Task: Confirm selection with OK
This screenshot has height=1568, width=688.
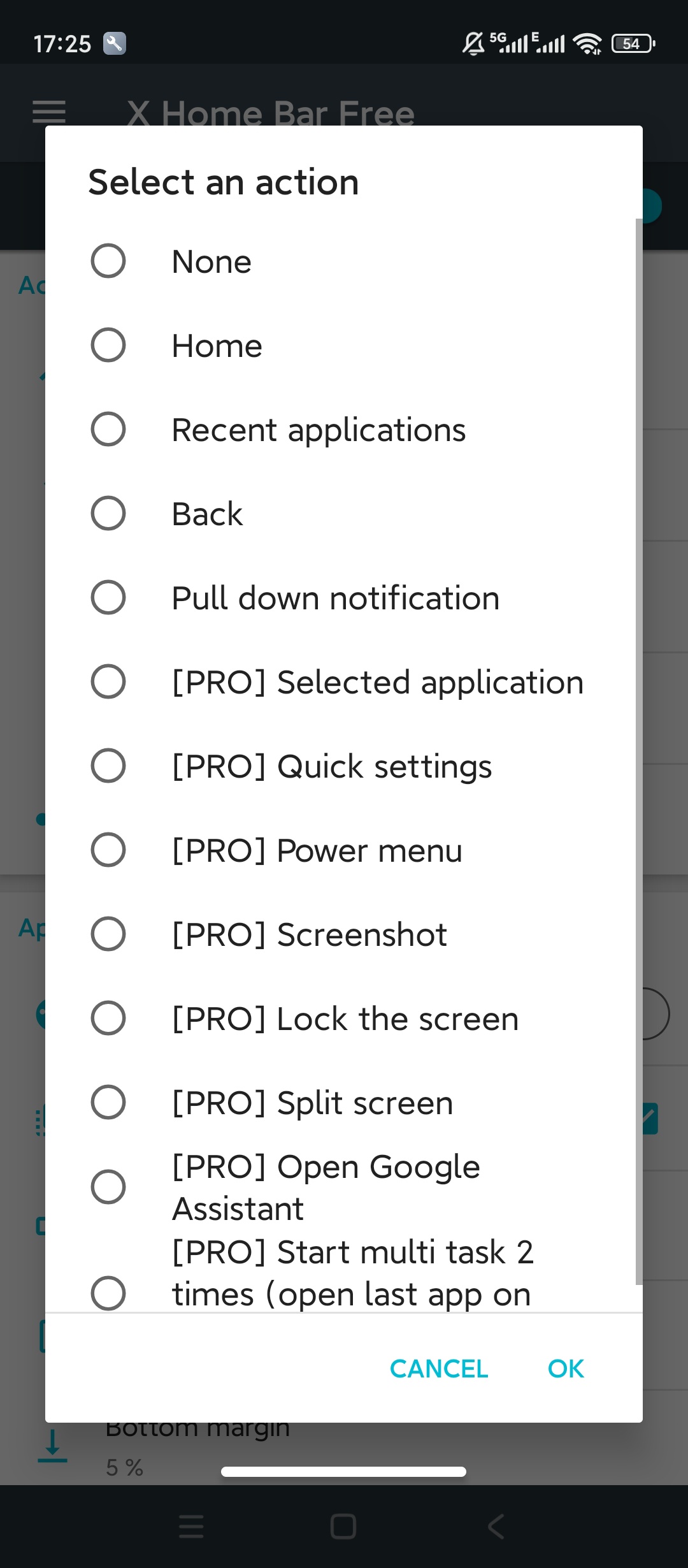Action: point(566,1368)
